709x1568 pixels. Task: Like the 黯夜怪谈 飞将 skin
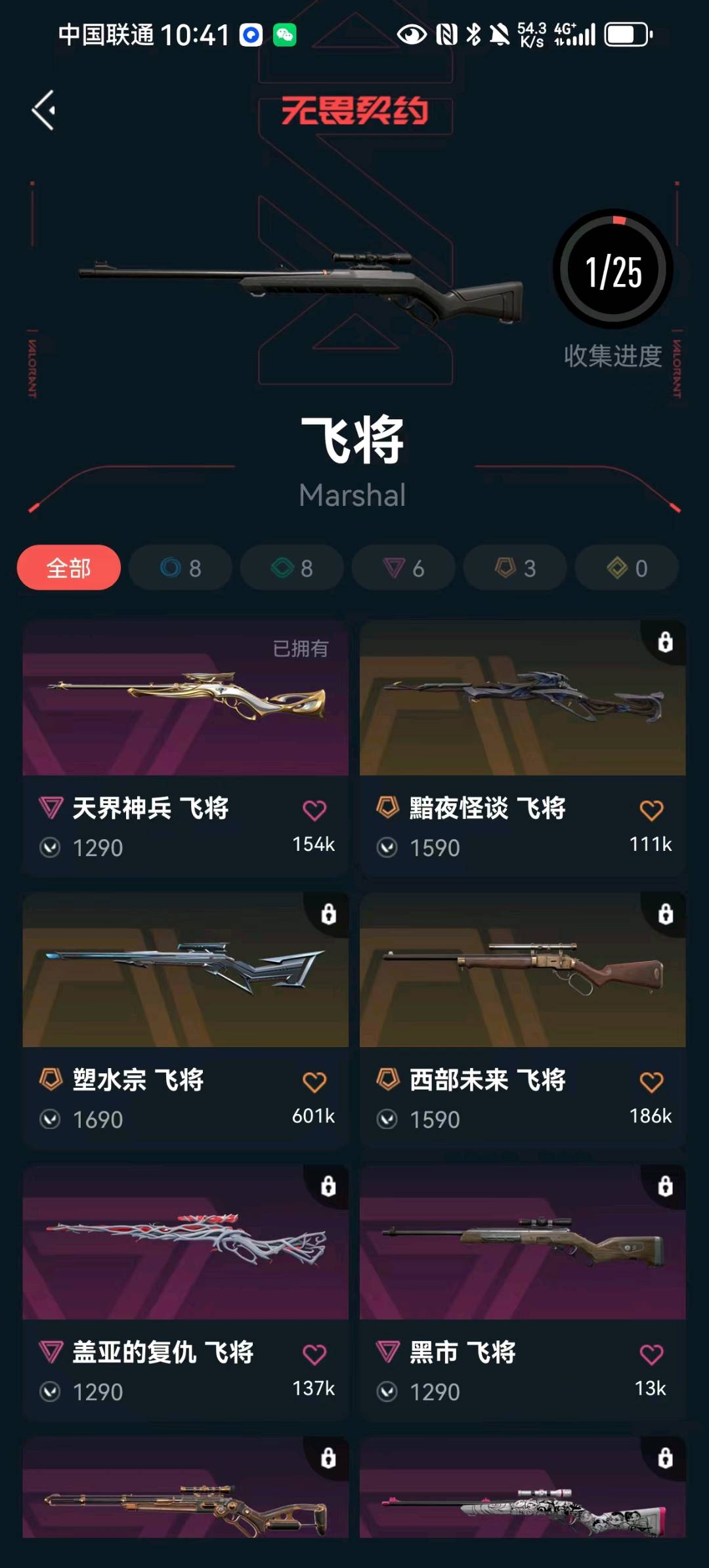(x=651, y=810)
